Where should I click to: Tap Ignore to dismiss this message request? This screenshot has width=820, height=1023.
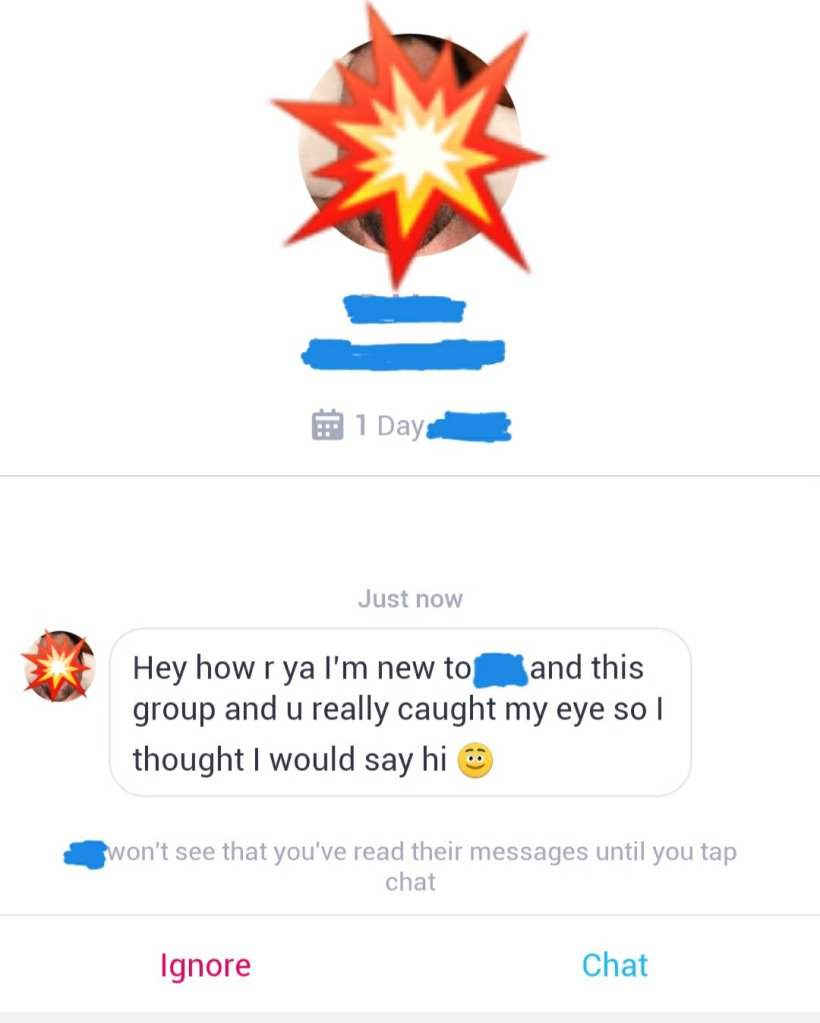[x=205, y=965]
